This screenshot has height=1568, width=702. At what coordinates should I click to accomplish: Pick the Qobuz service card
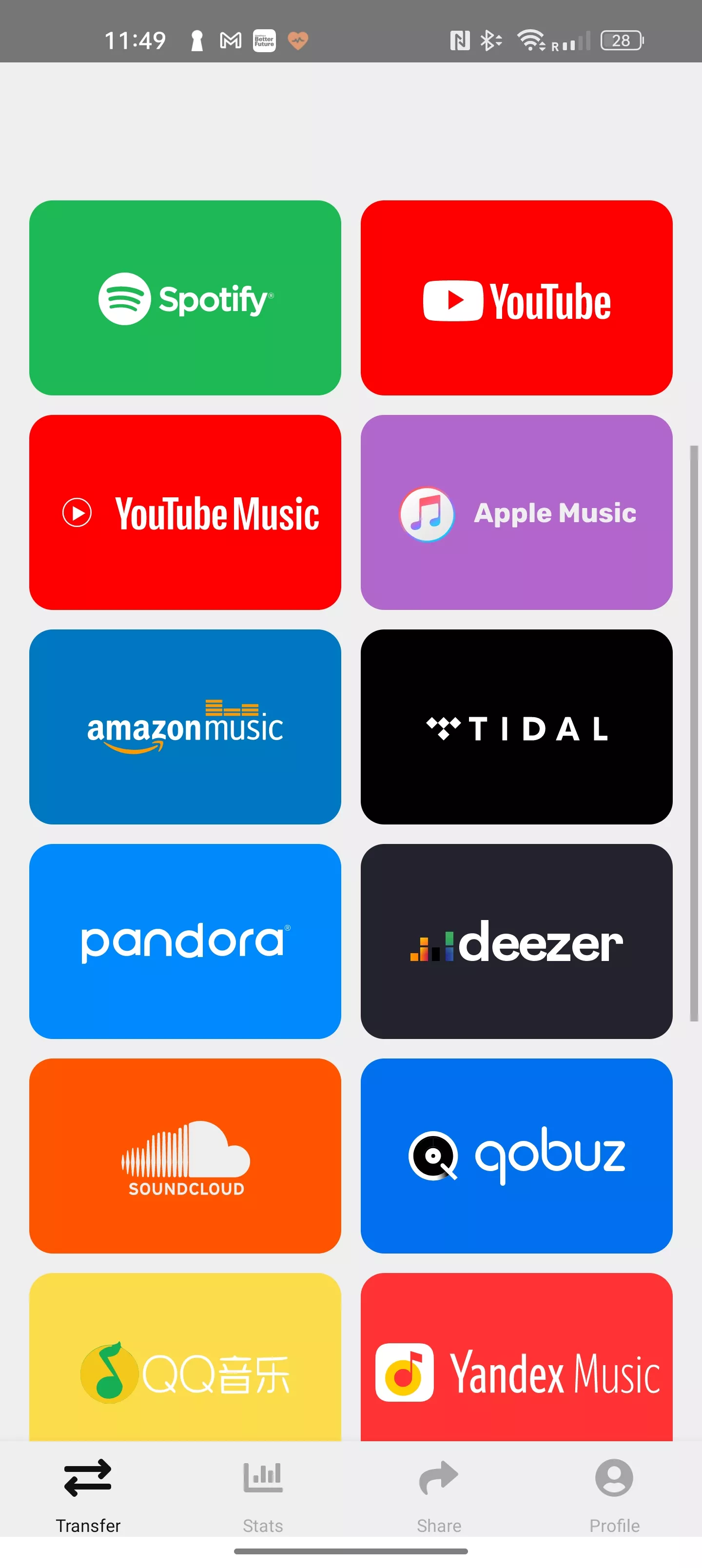(x=516, y=1156)
